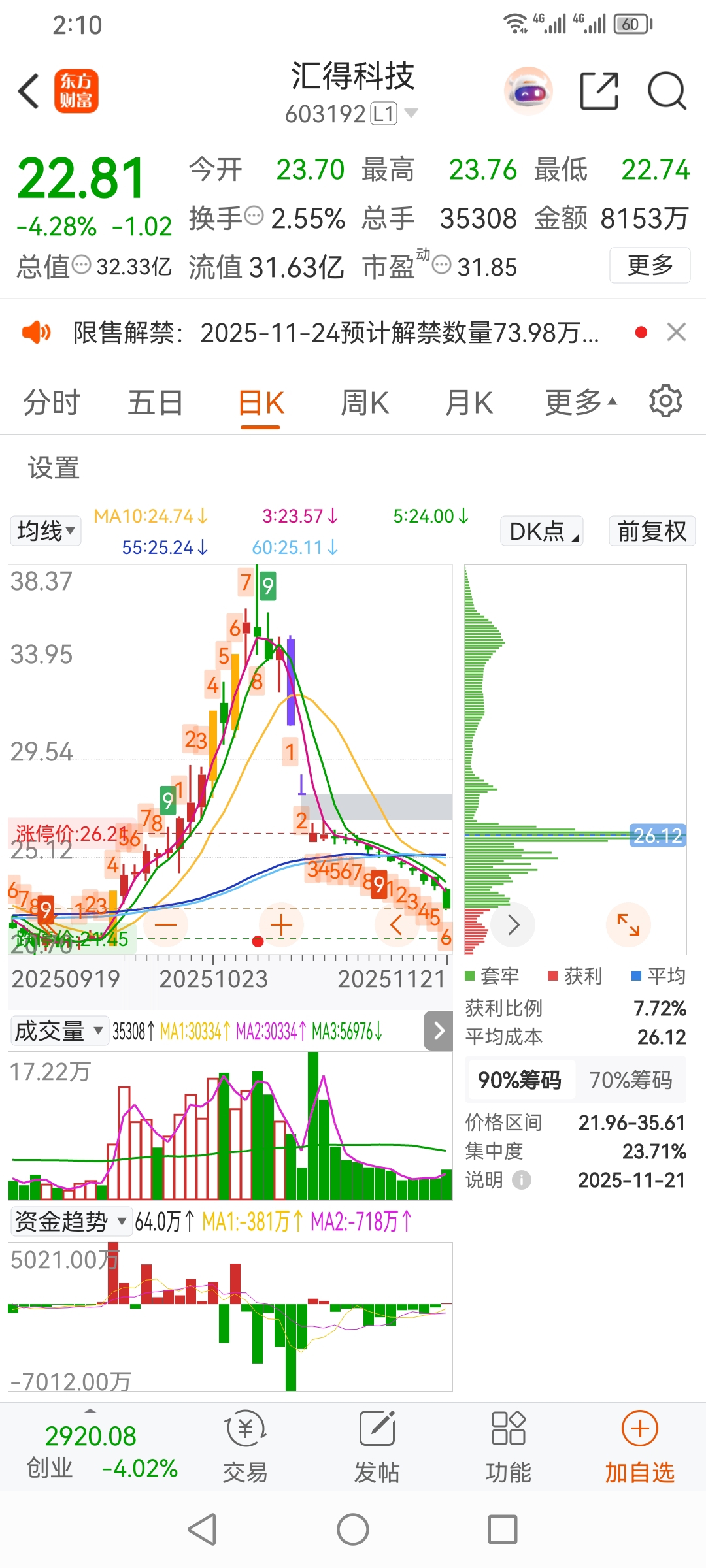706x1568 pixels.
Task: Dismiss the 限售解禁 notice banner
Action: coord(676,332)
